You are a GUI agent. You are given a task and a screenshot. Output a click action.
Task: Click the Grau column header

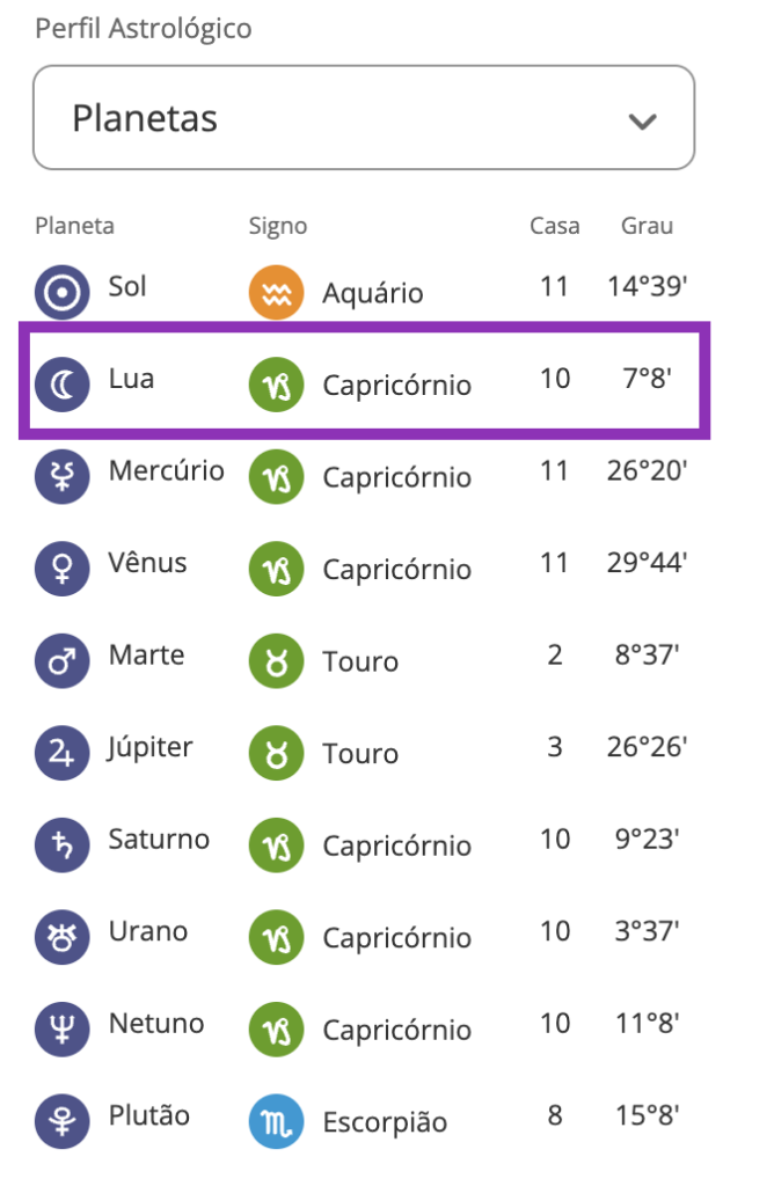647,226
